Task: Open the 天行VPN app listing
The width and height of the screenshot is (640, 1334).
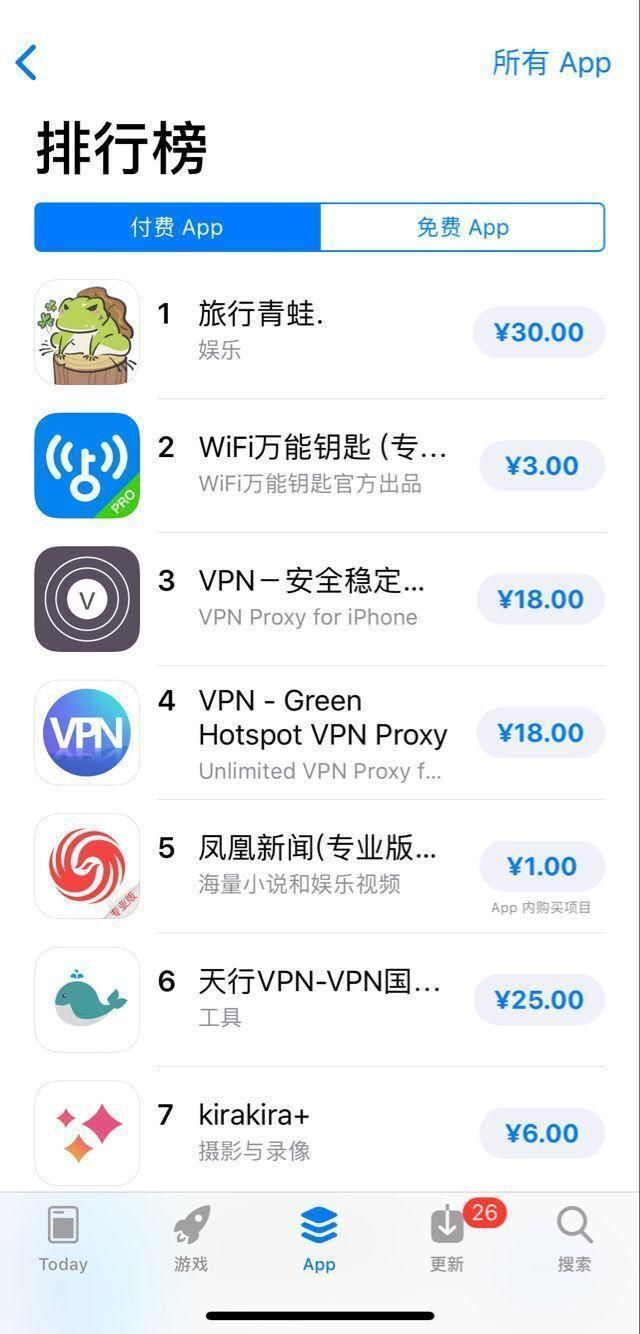Action: point(320,1000)
